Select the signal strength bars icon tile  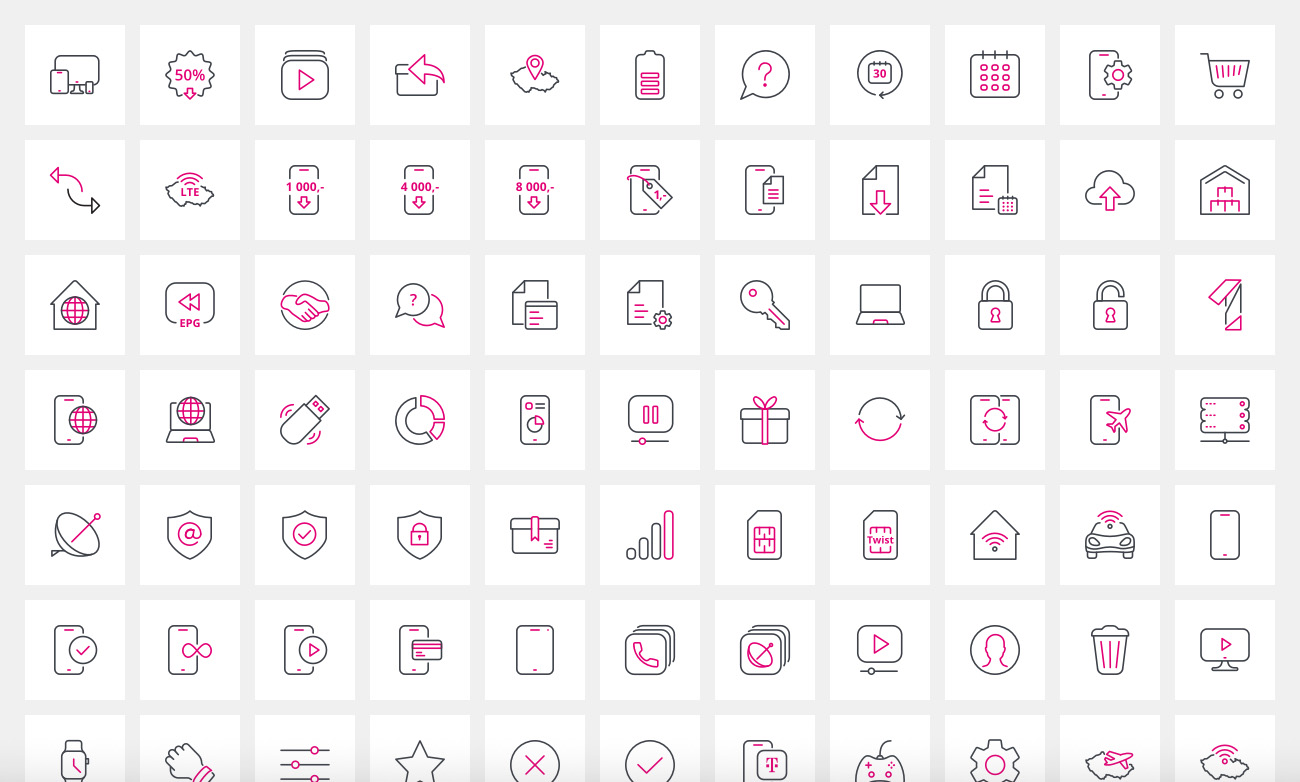650,535
